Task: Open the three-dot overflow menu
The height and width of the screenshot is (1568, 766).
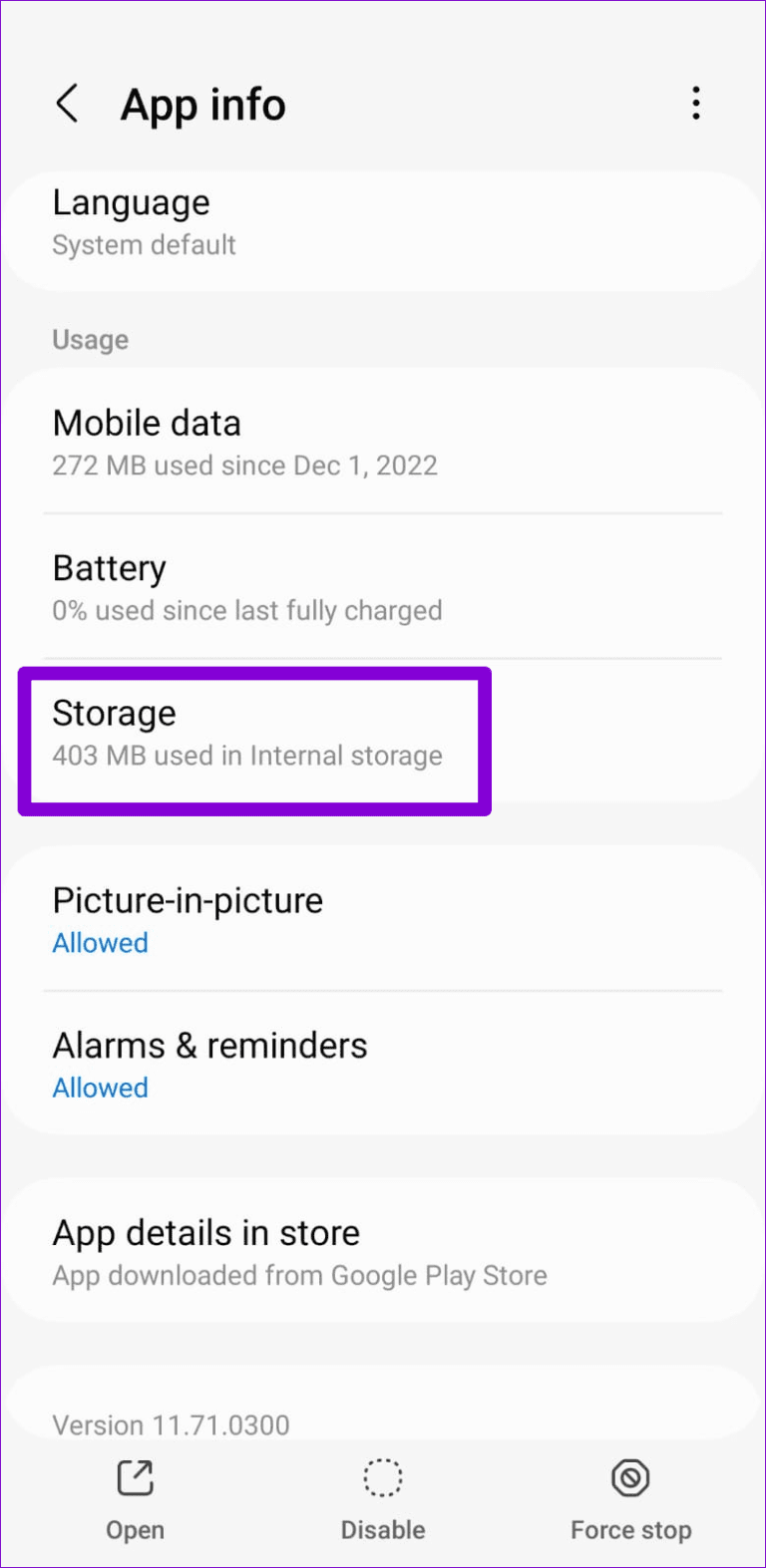Action: click(x=695, y=104)
